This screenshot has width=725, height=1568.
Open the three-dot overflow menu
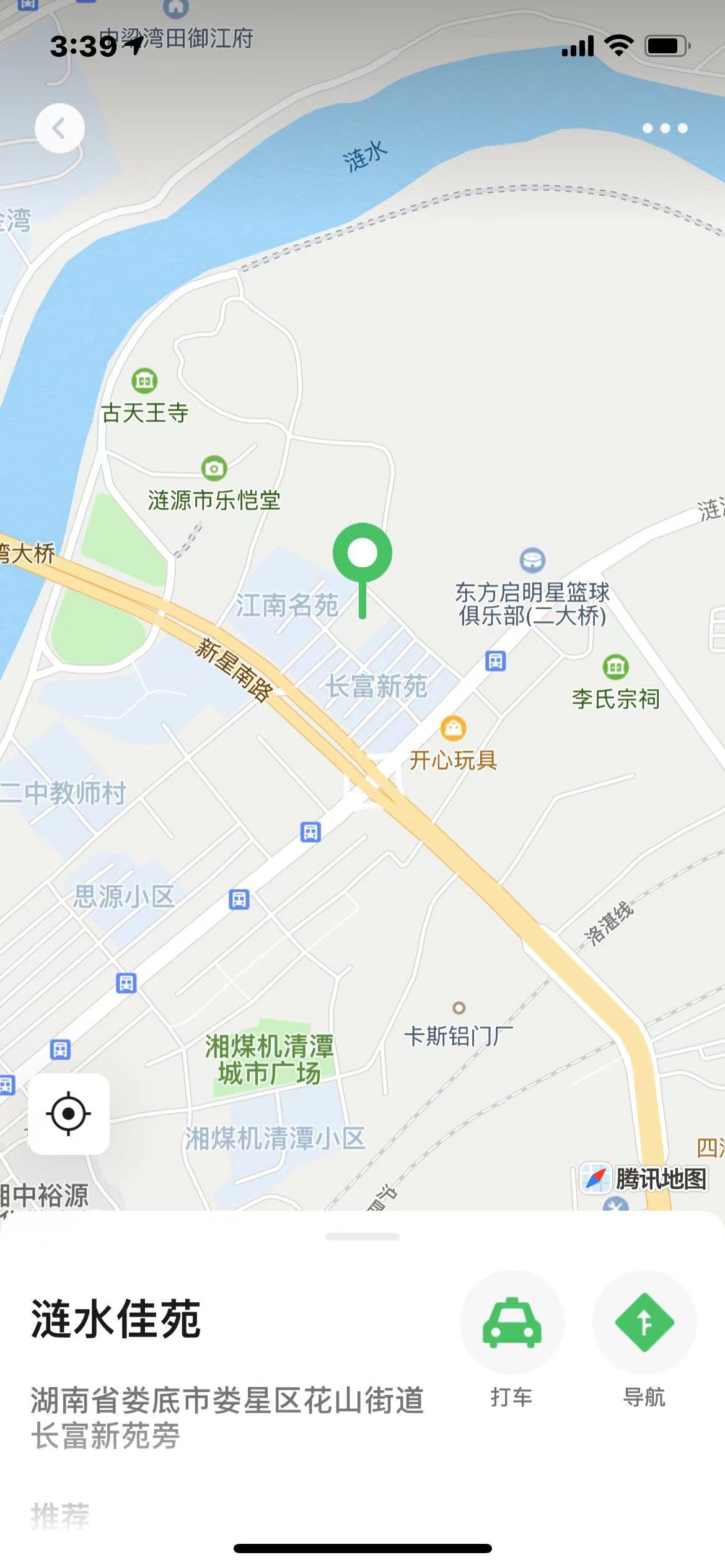point(665,128)
